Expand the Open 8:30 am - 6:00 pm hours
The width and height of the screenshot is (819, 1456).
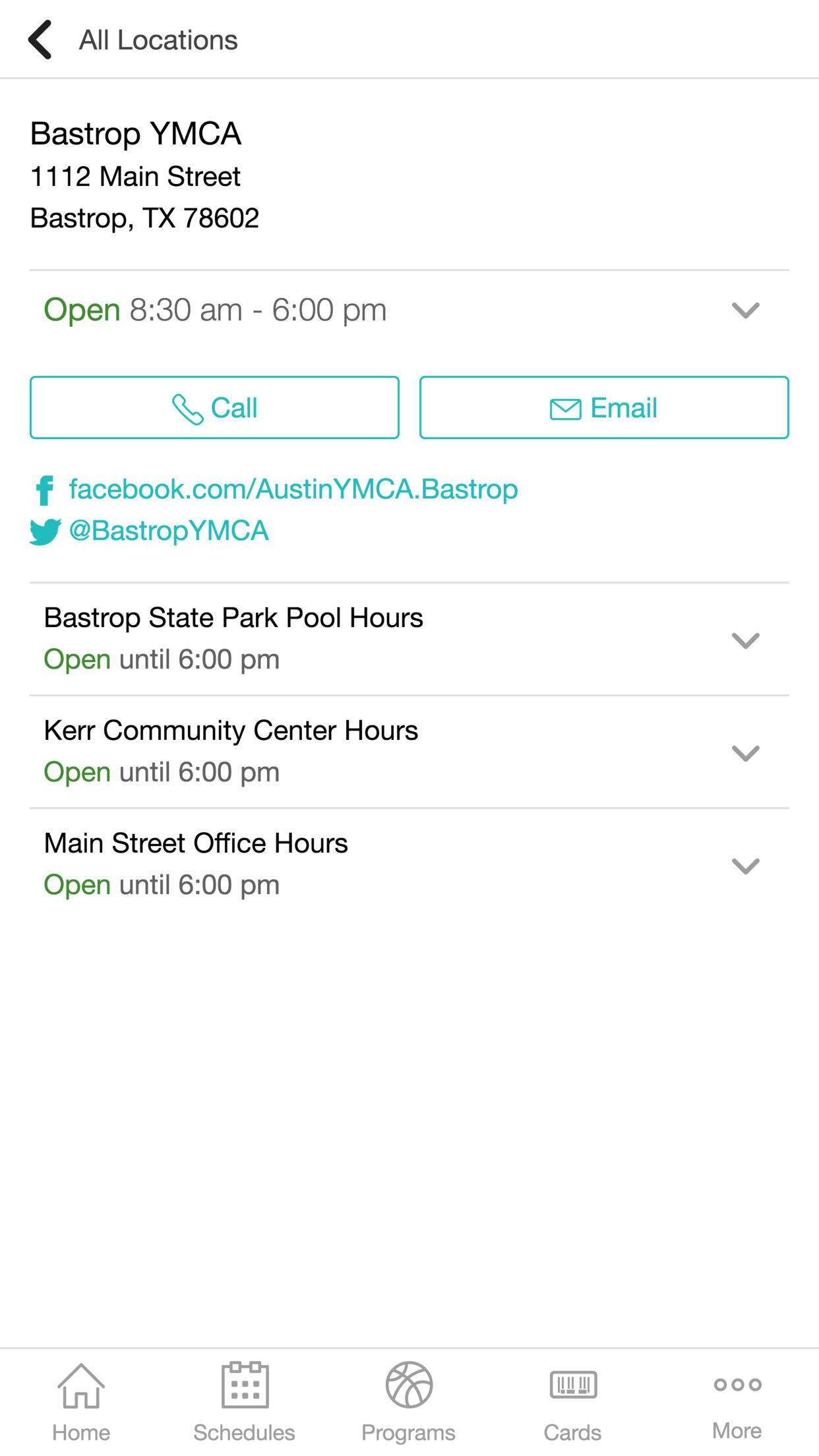point(744,310)
